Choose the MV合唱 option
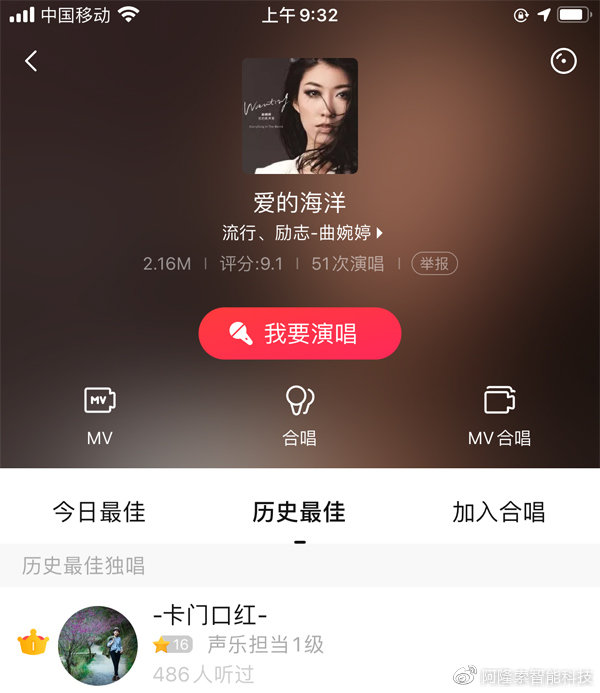This screenshot has height=693, width=600. click(x=499, y=414)
